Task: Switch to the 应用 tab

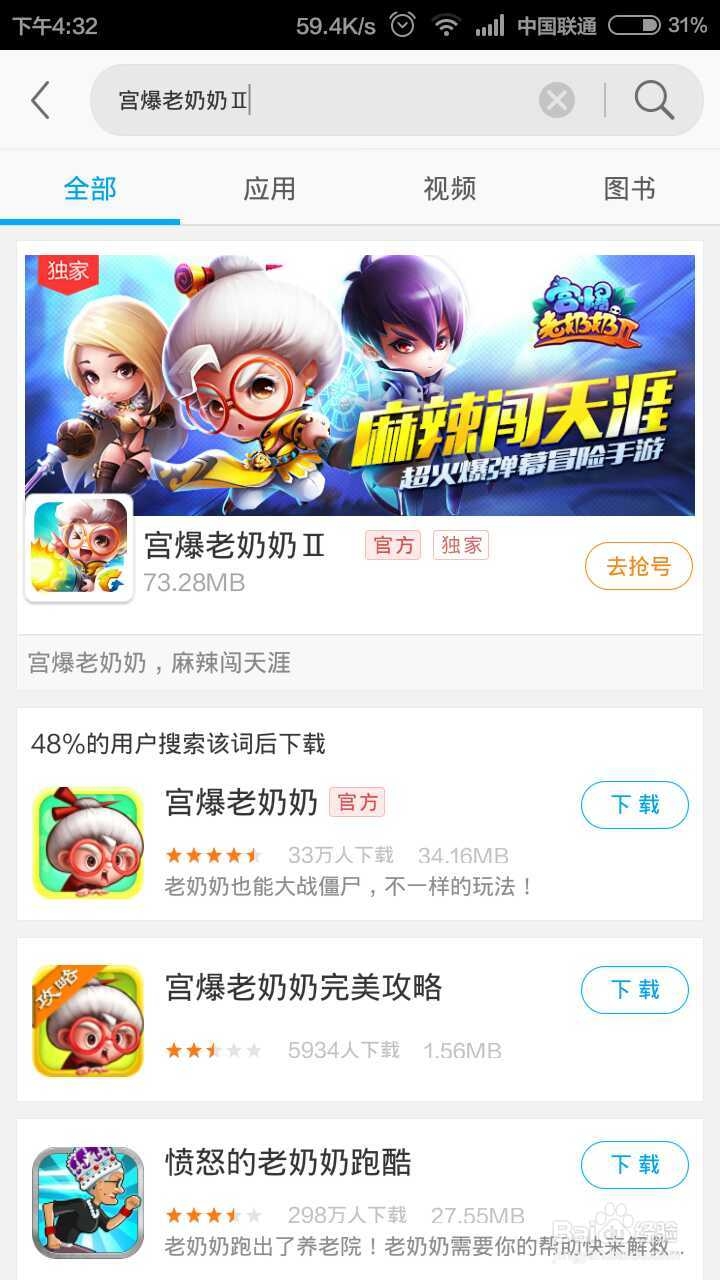Action: (x=268, y=187)
